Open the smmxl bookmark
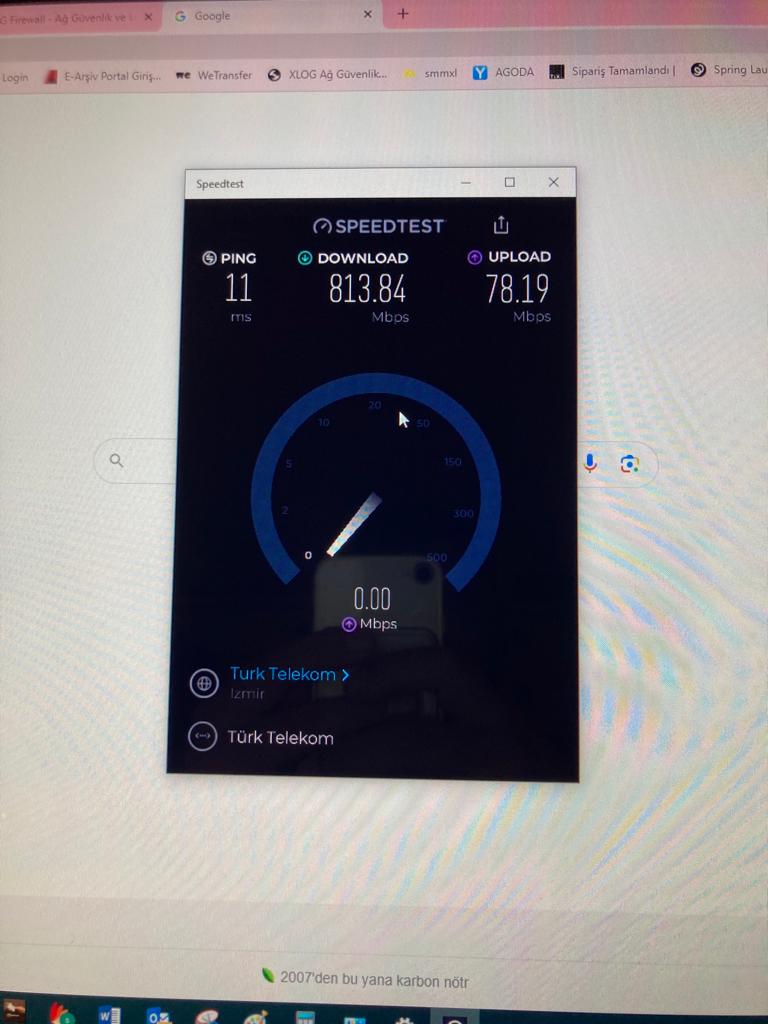The image size is (768, 1024). pos(431,73)
